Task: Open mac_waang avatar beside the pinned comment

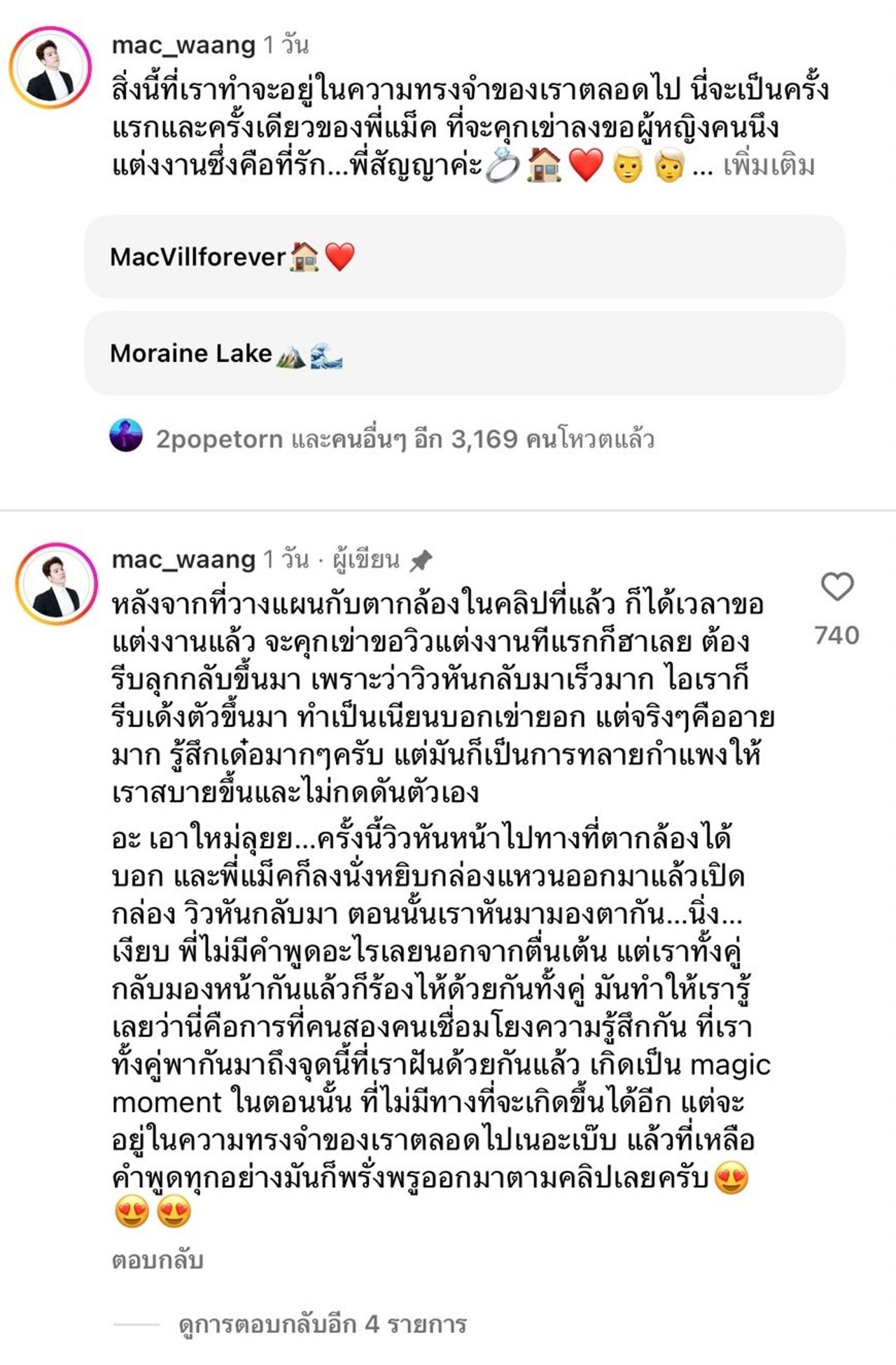Action: pyautogui.click(x=56, y=583)
